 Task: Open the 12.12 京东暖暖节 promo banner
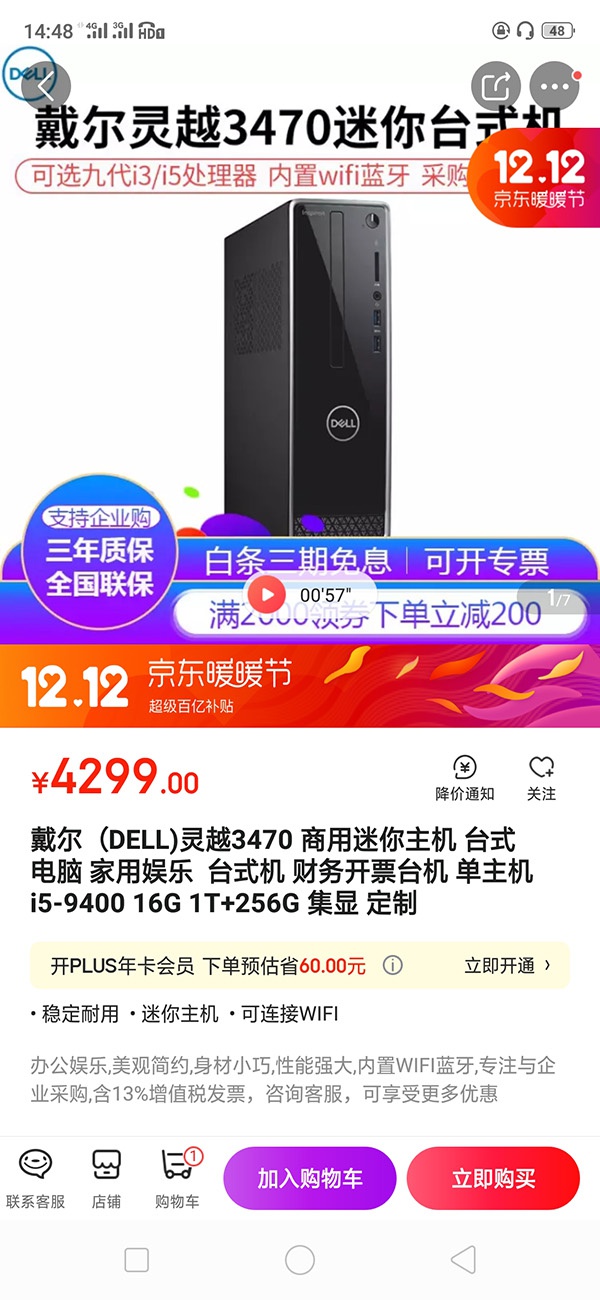pyautogui.click(x=300, y=686)
